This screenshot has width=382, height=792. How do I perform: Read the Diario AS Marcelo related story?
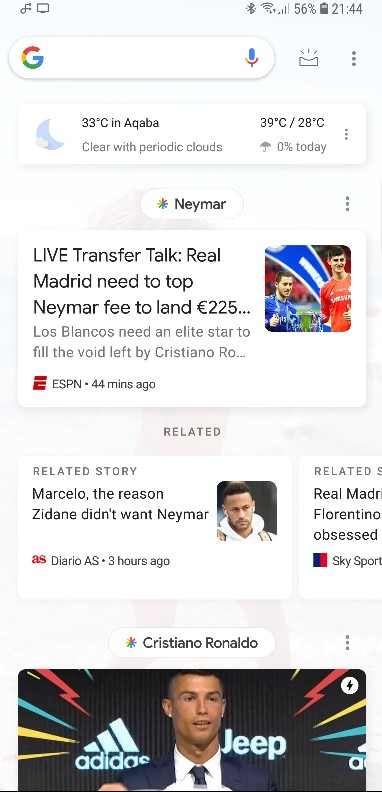coord(155,527)
